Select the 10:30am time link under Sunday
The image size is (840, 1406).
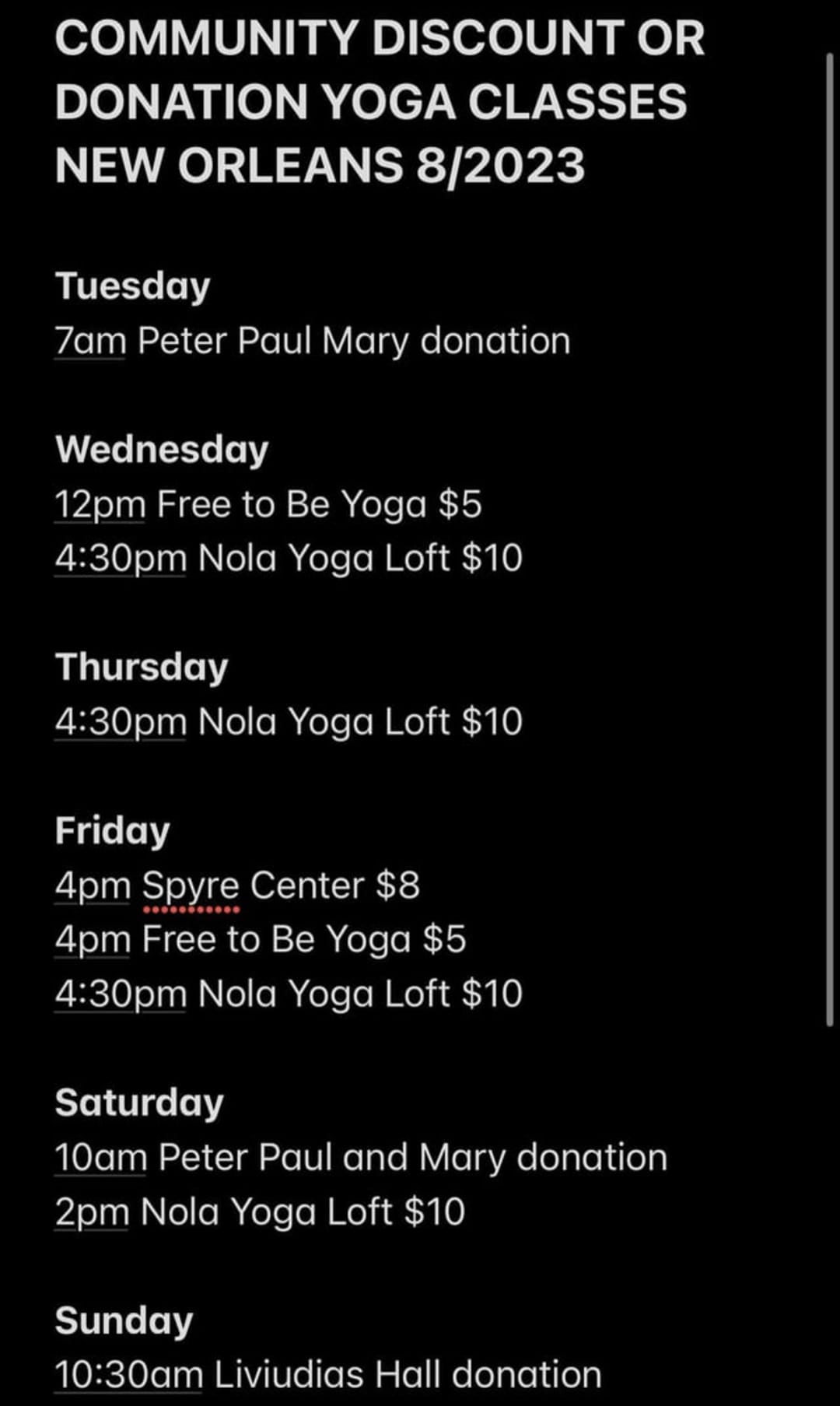point(129,1376)
